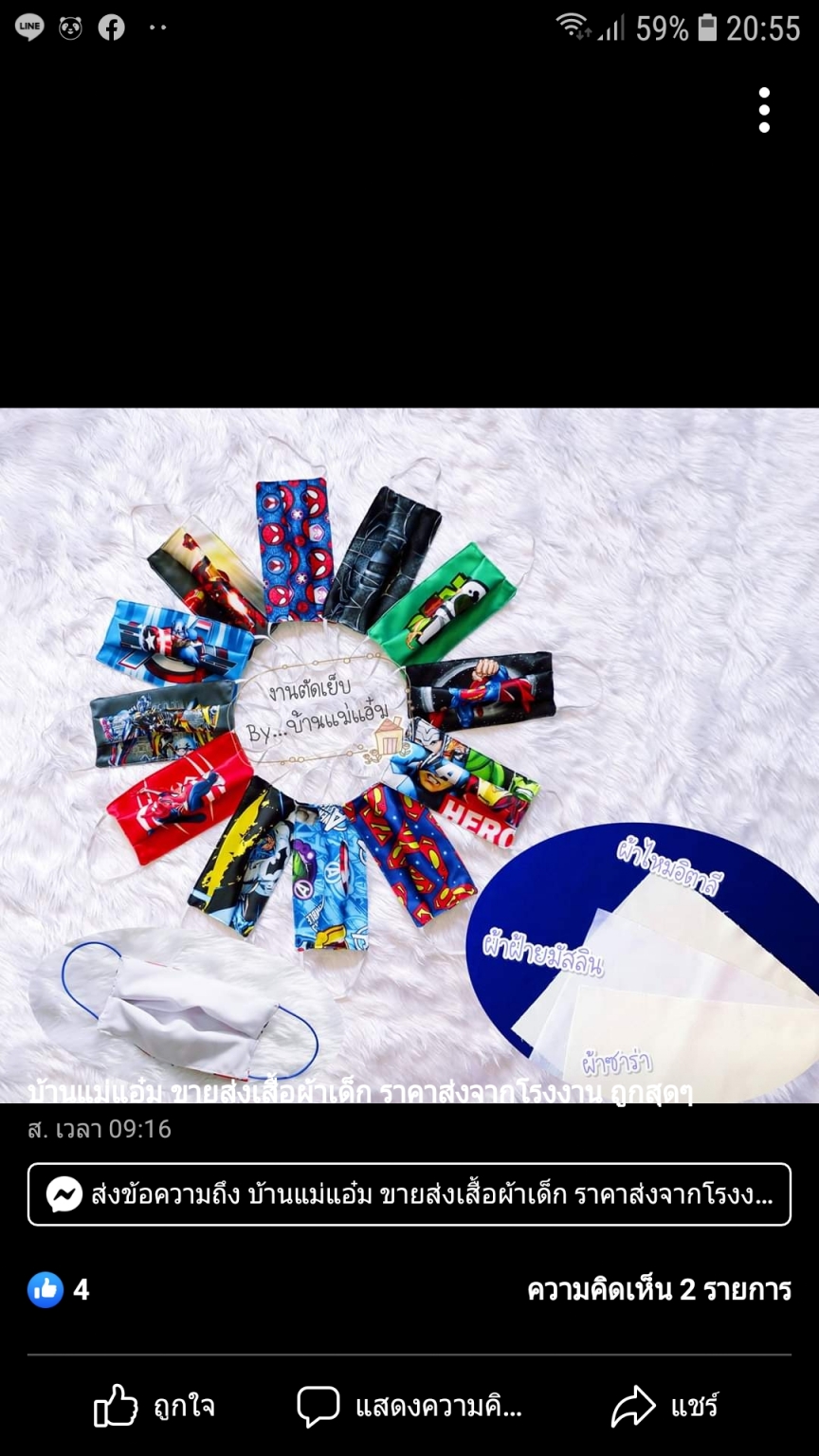Tap แสดงความคิดเห็น to comment
This screenshot has height=1456, width=819.
pos(409,1406)
